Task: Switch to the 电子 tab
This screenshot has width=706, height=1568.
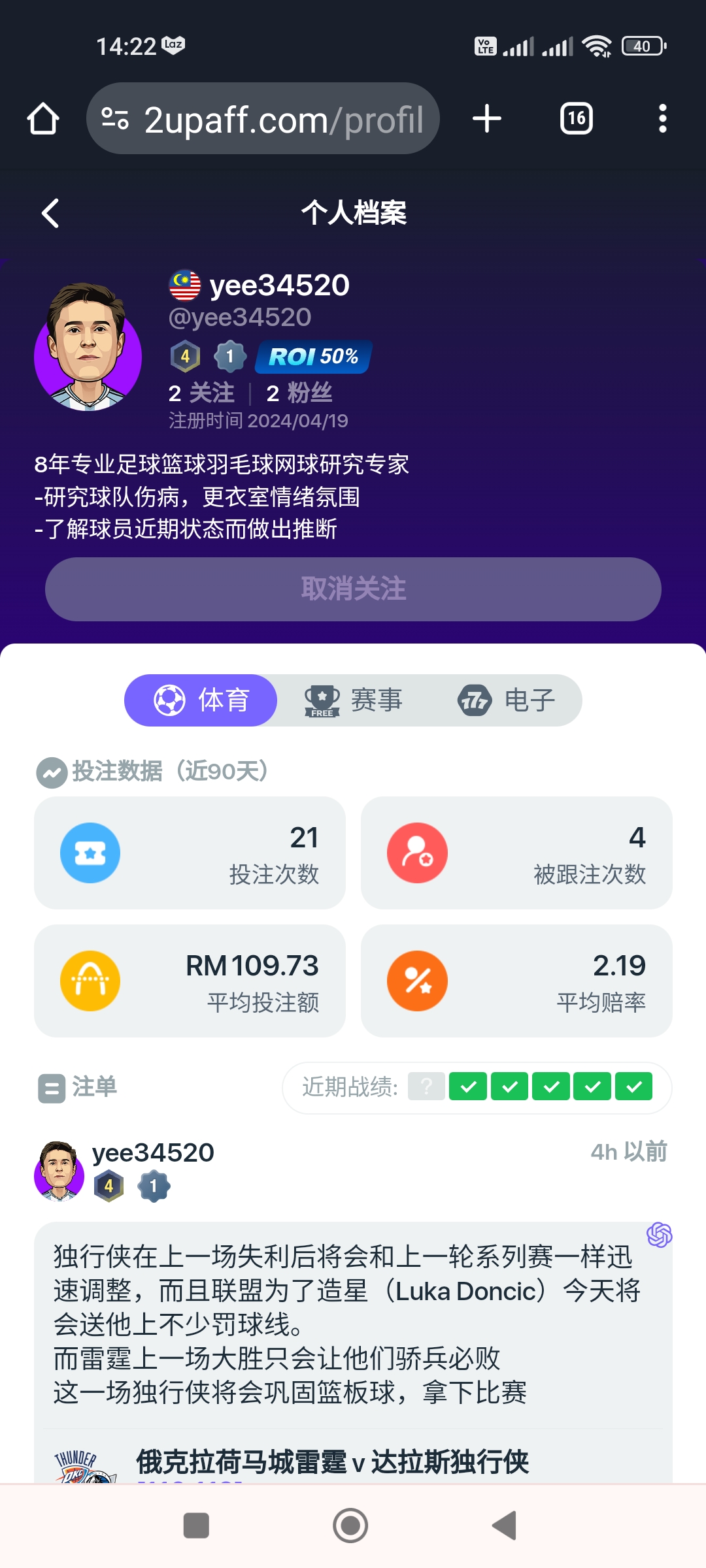Action: pos(507,700)
